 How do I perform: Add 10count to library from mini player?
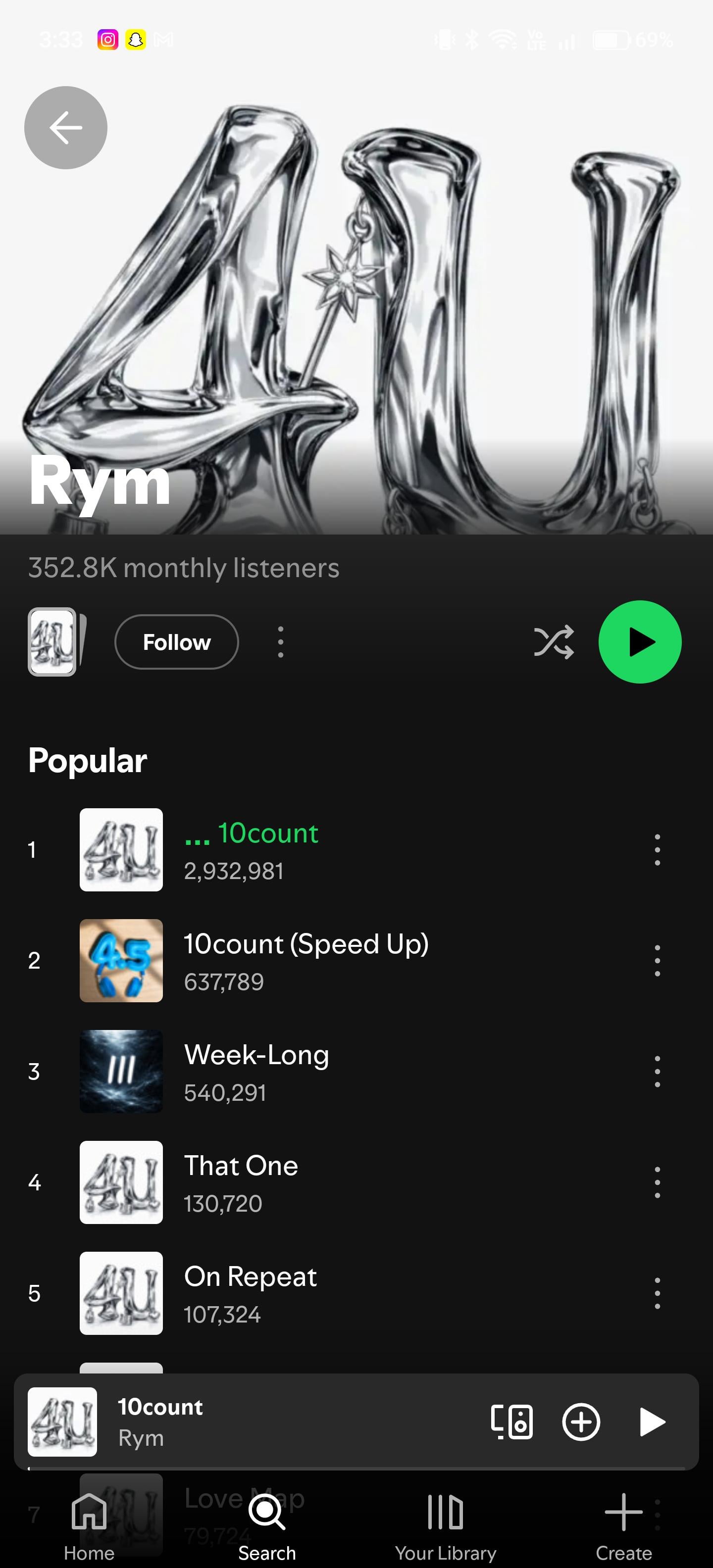point(581,1422)
